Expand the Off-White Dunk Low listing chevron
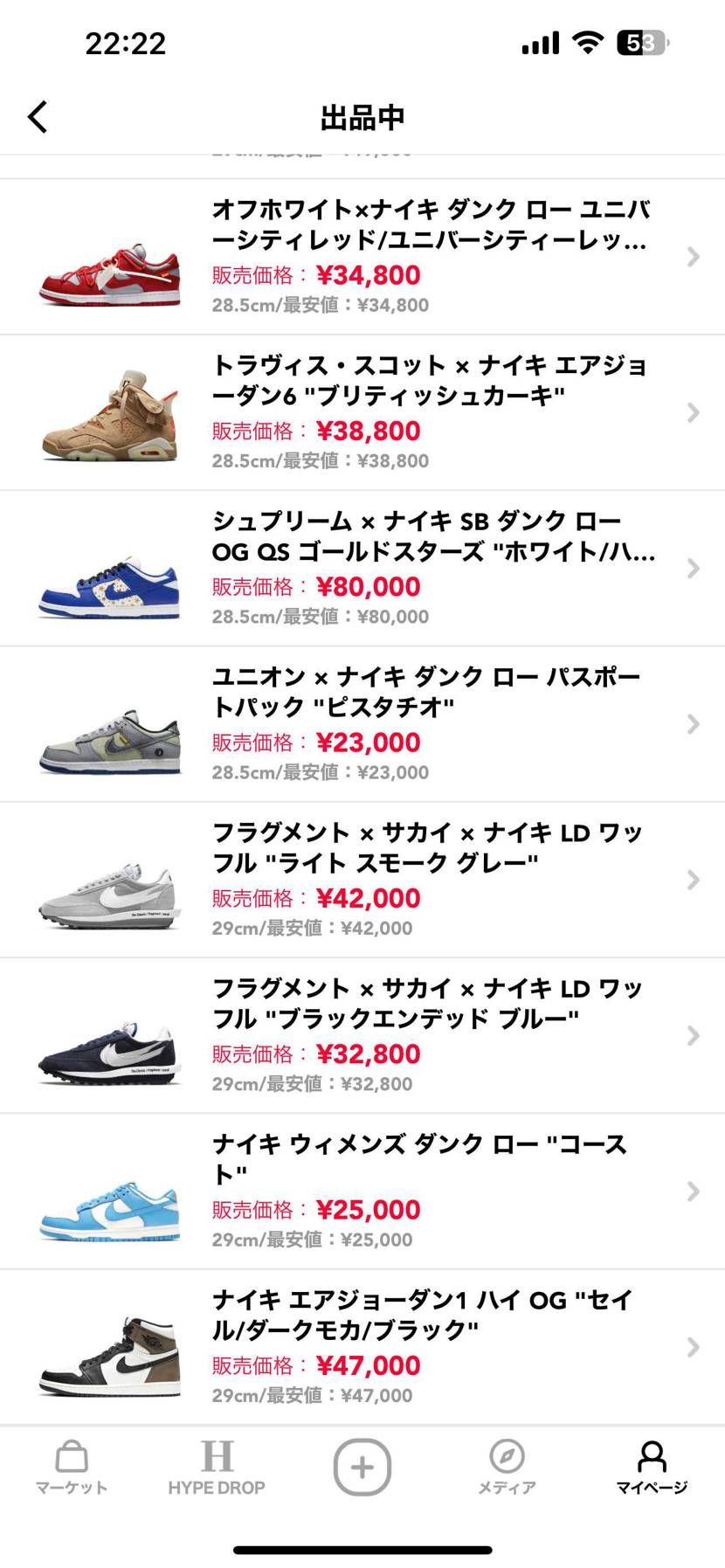Image resolution: width=725 pixels, height=1568 pixels. [694, 257]
